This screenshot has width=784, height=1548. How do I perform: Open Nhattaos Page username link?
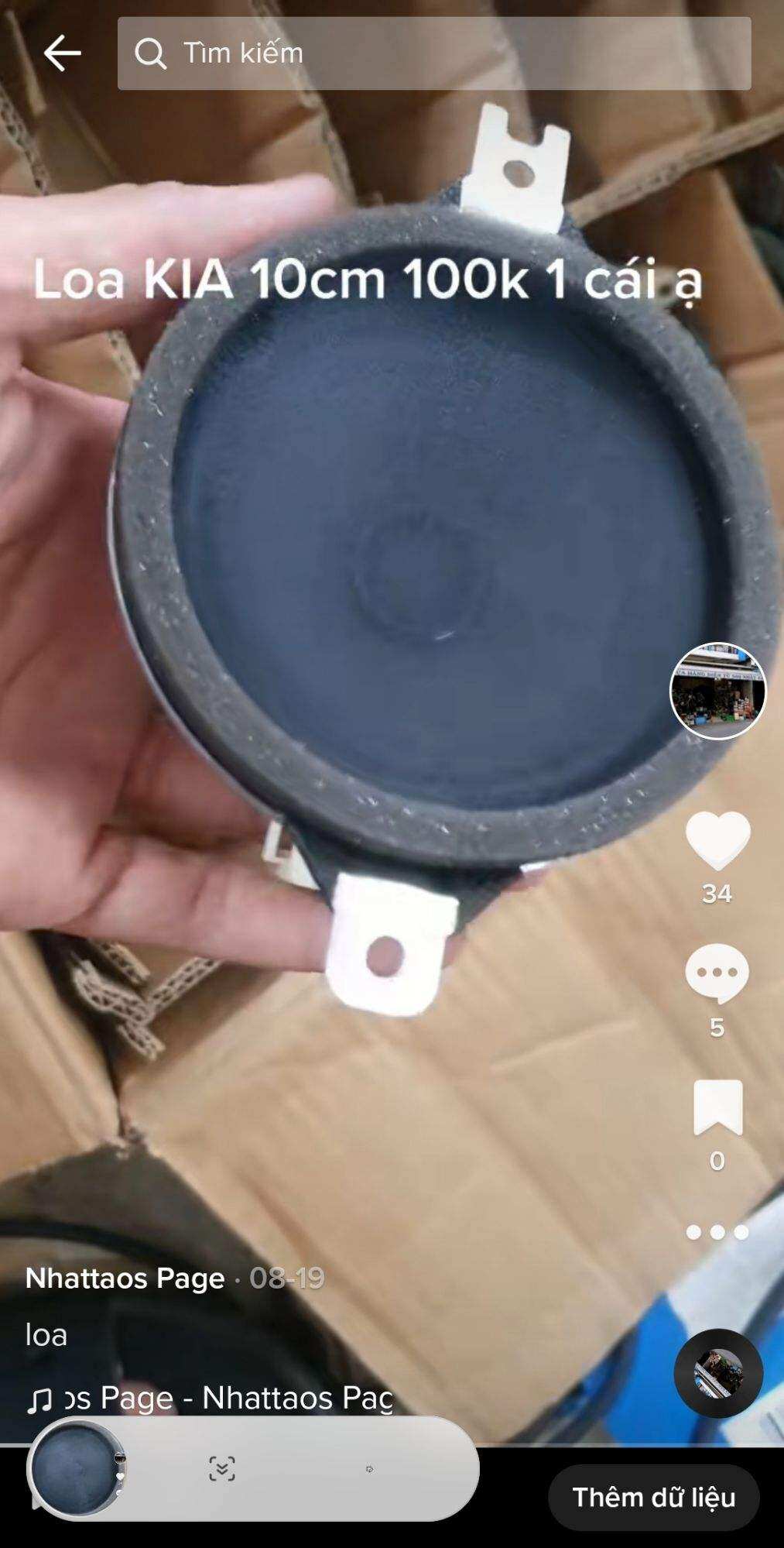tap(125, 1278)
